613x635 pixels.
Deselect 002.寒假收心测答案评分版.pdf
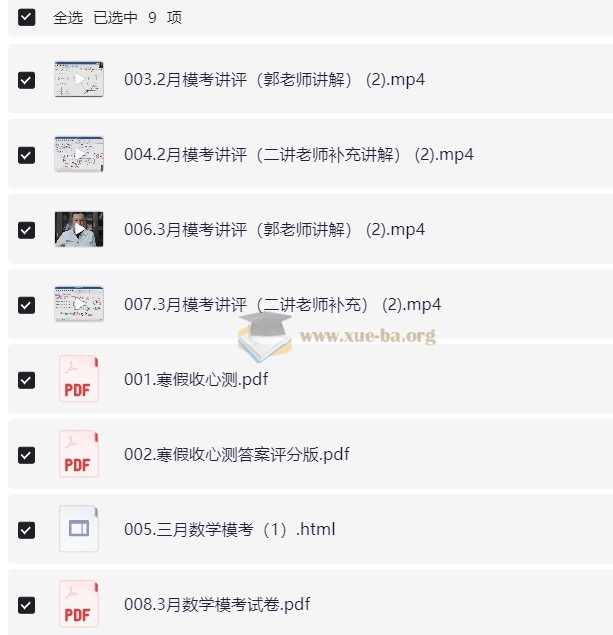click(x=26, y=455)
